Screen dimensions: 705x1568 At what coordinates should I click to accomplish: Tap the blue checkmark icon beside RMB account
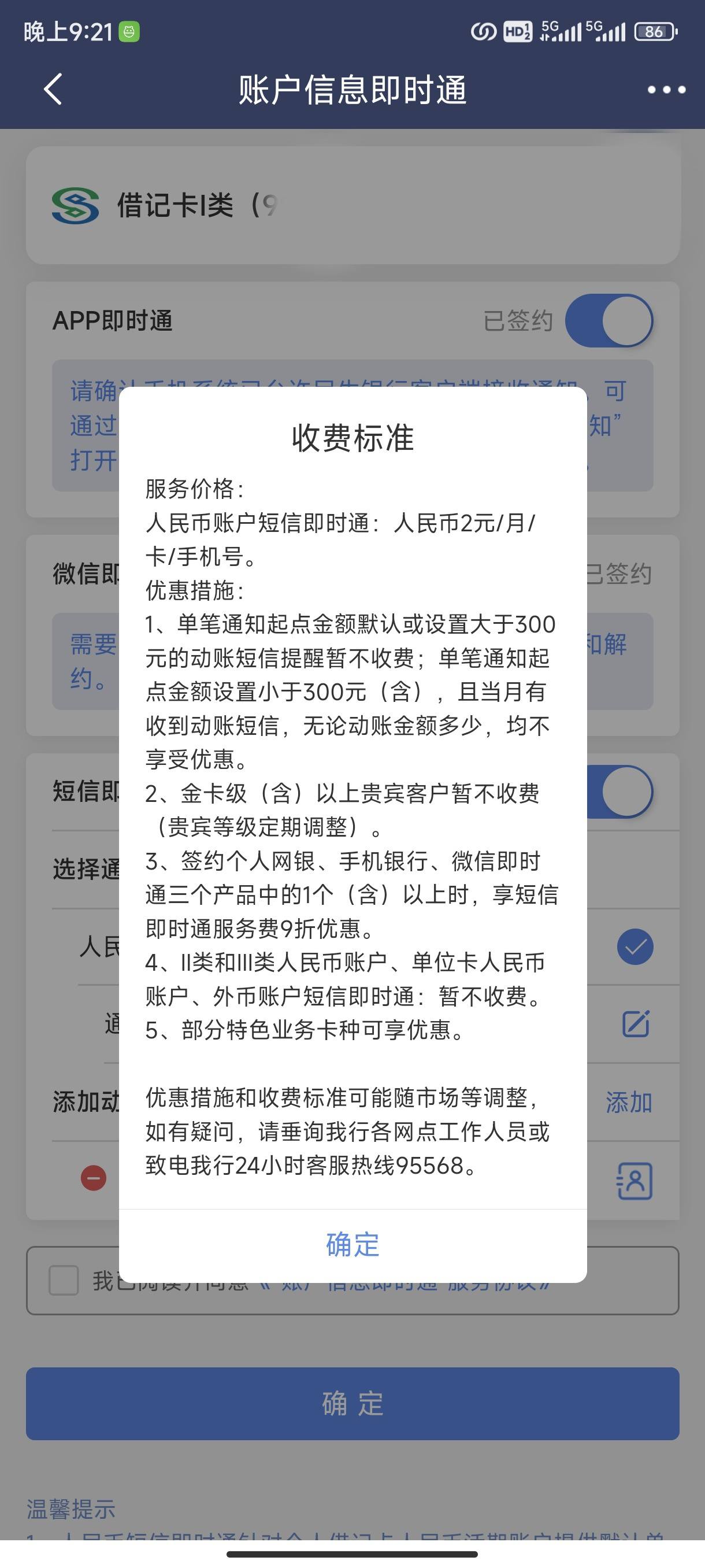635,946
